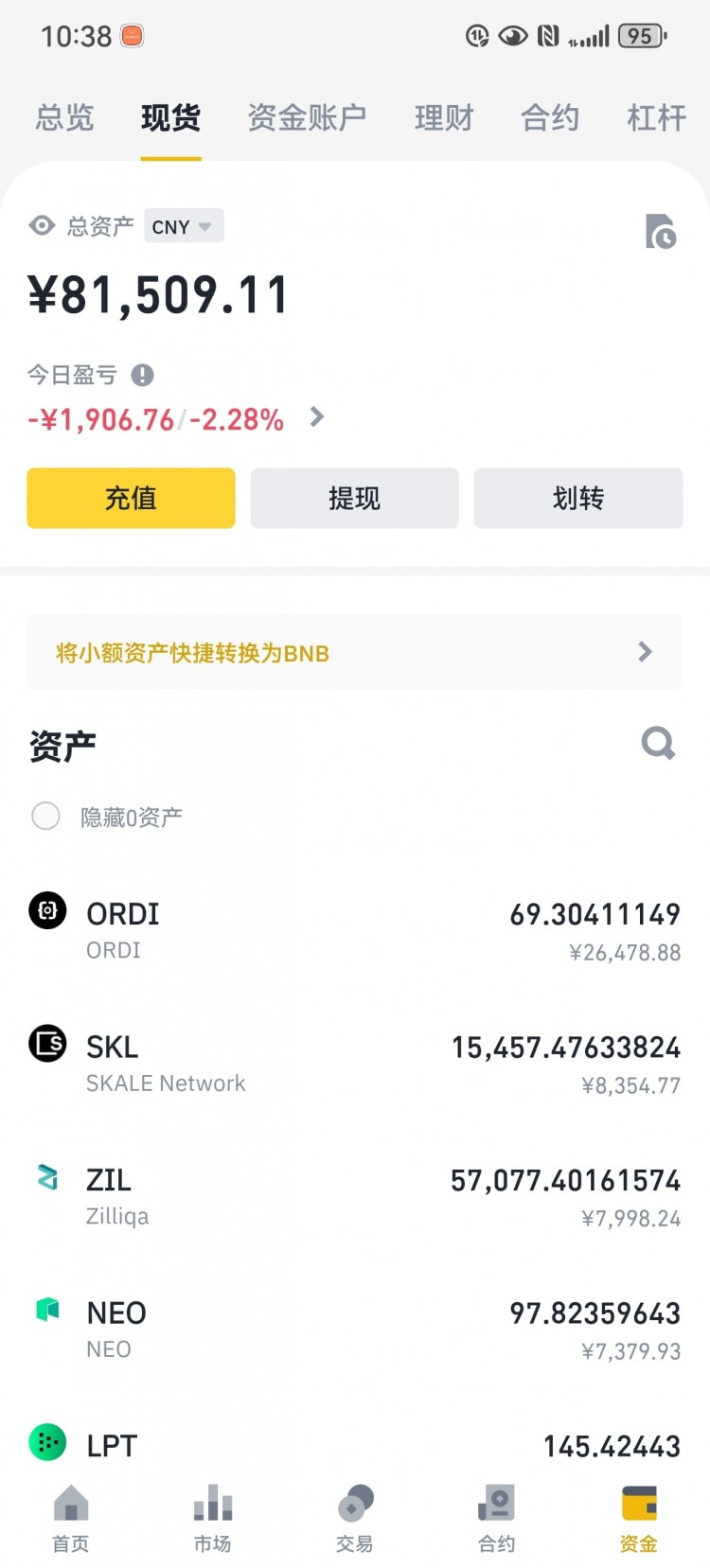Open the top 合约 tab
This screenshot has height=1568, width=710.
(549, 118)
